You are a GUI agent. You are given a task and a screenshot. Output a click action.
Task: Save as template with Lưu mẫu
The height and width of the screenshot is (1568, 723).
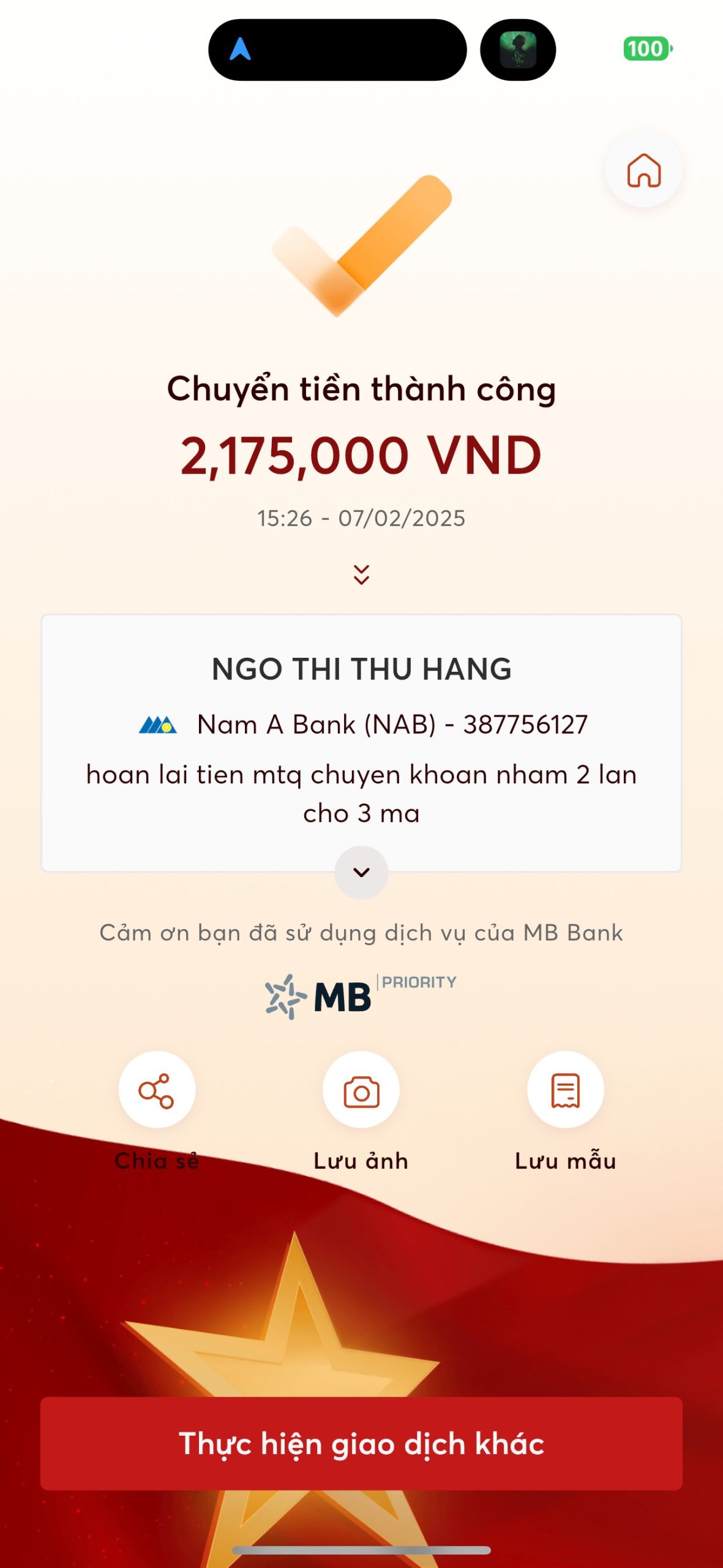[565, 1090]
